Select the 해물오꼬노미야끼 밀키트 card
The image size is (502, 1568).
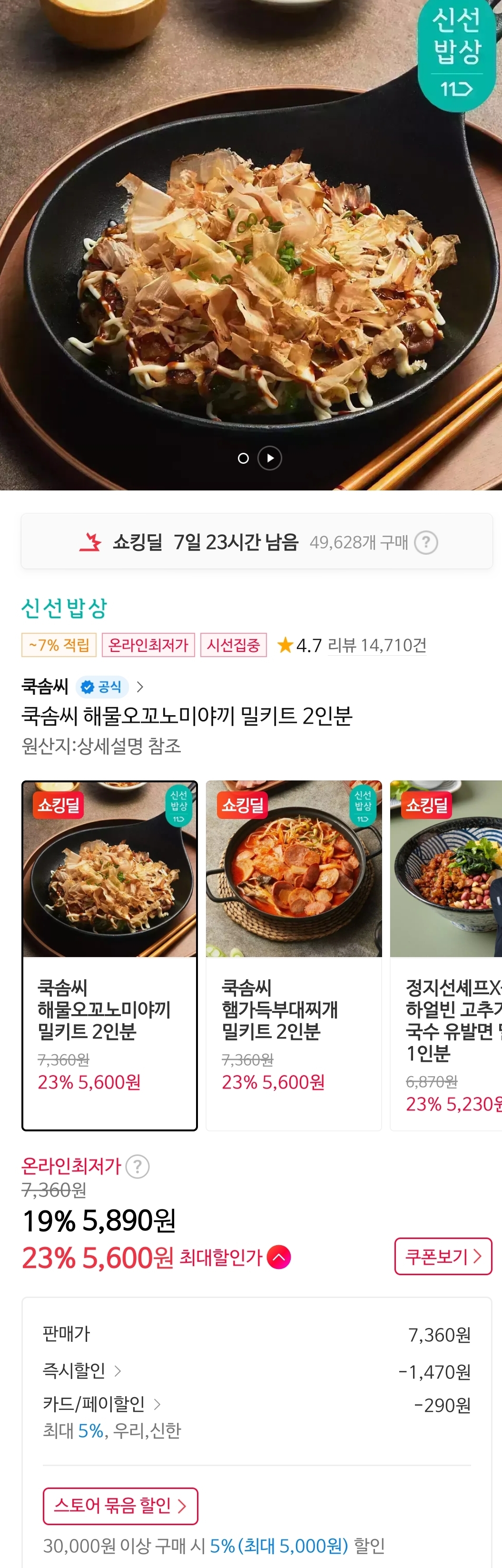point(109,954)
